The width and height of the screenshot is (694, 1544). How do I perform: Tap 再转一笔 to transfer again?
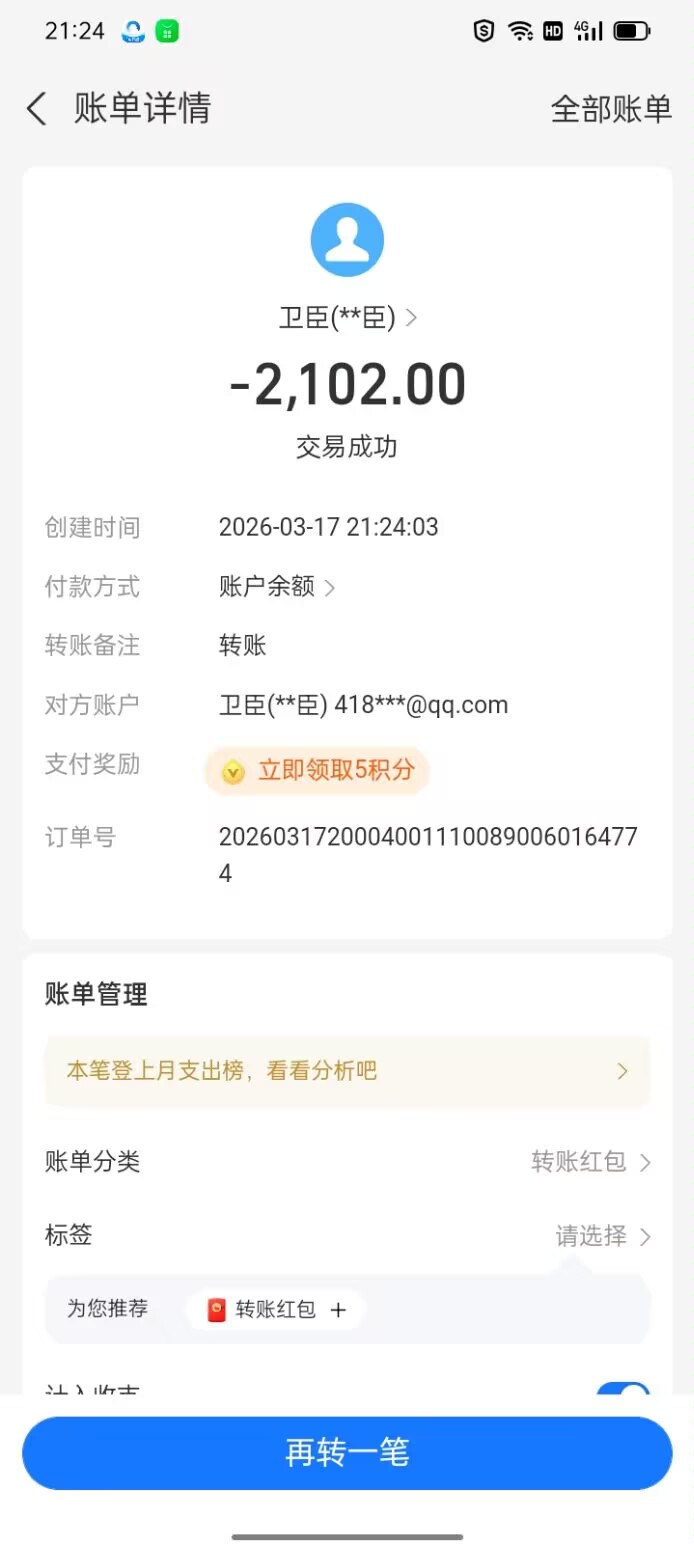[x=347, y=1452]
